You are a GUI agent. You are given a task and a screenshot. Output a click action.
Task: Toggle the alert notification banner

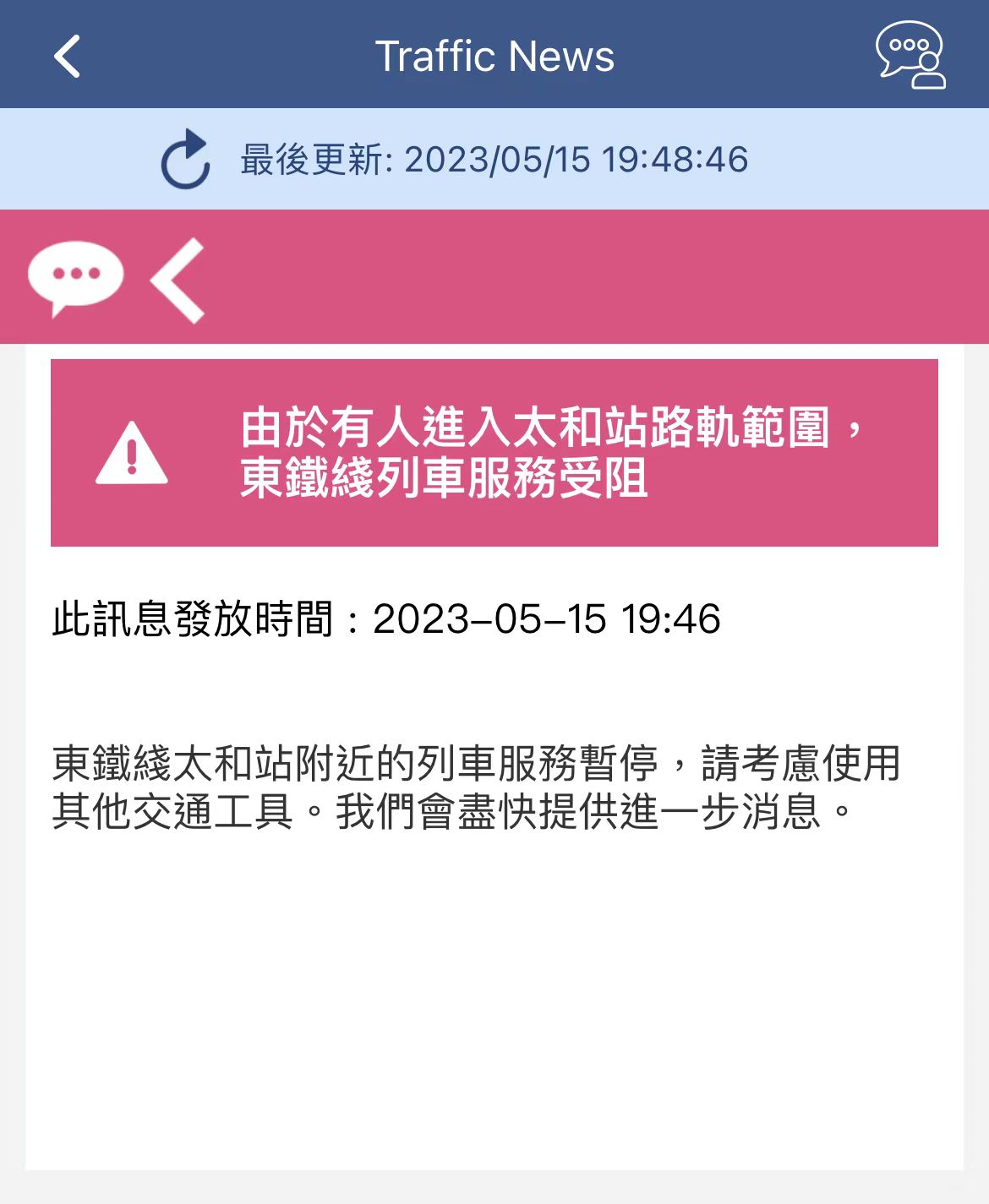(494, 452)
